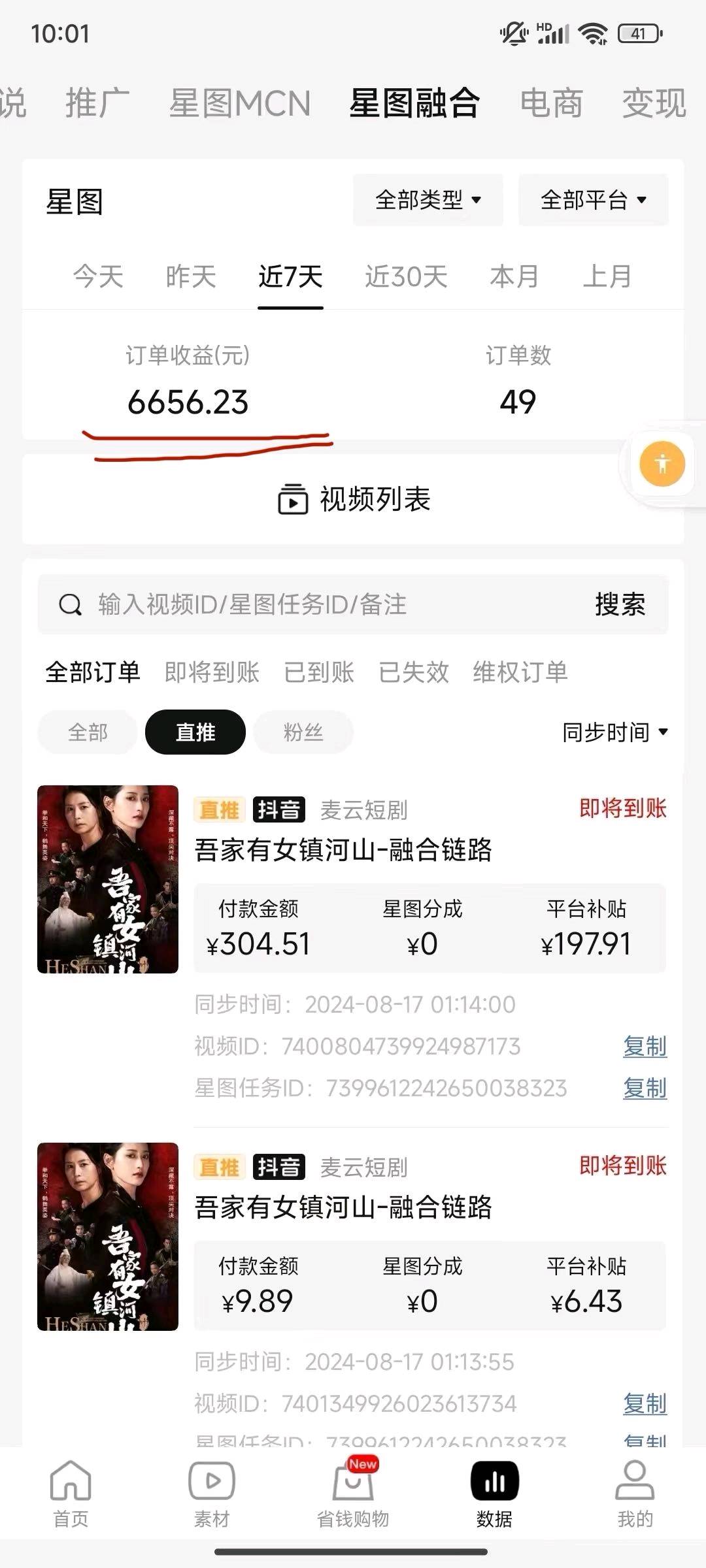The width and height of the screenshot is (706, 1568).
Task: Switch to the 星图MCN top tab
Action: pos(240,103)
